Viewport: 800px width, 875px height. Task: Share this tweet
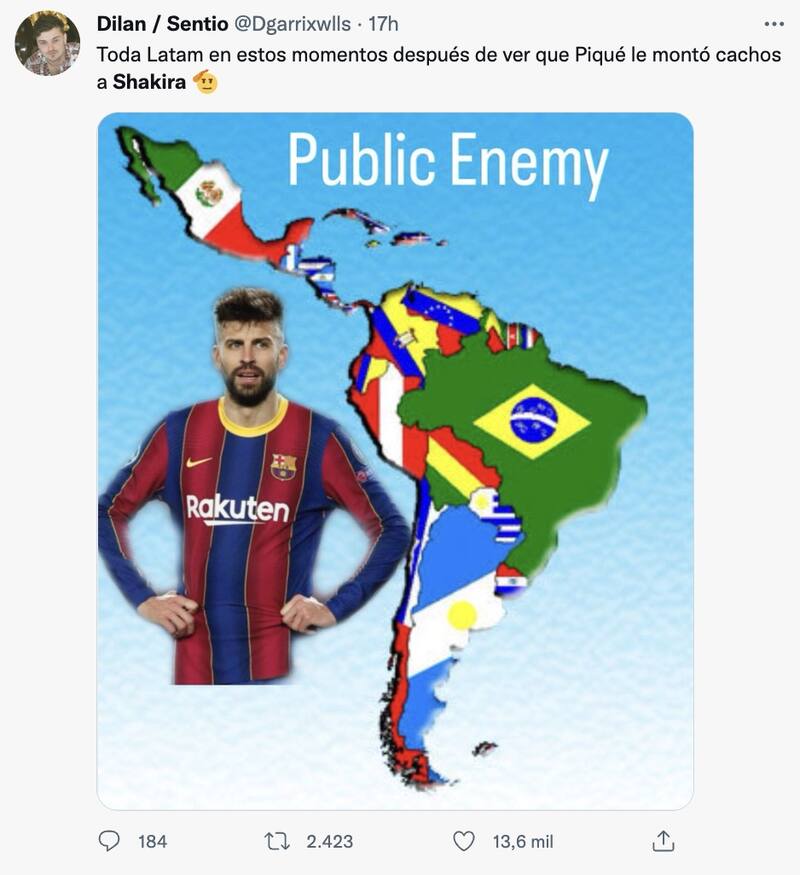coord(663,841)
